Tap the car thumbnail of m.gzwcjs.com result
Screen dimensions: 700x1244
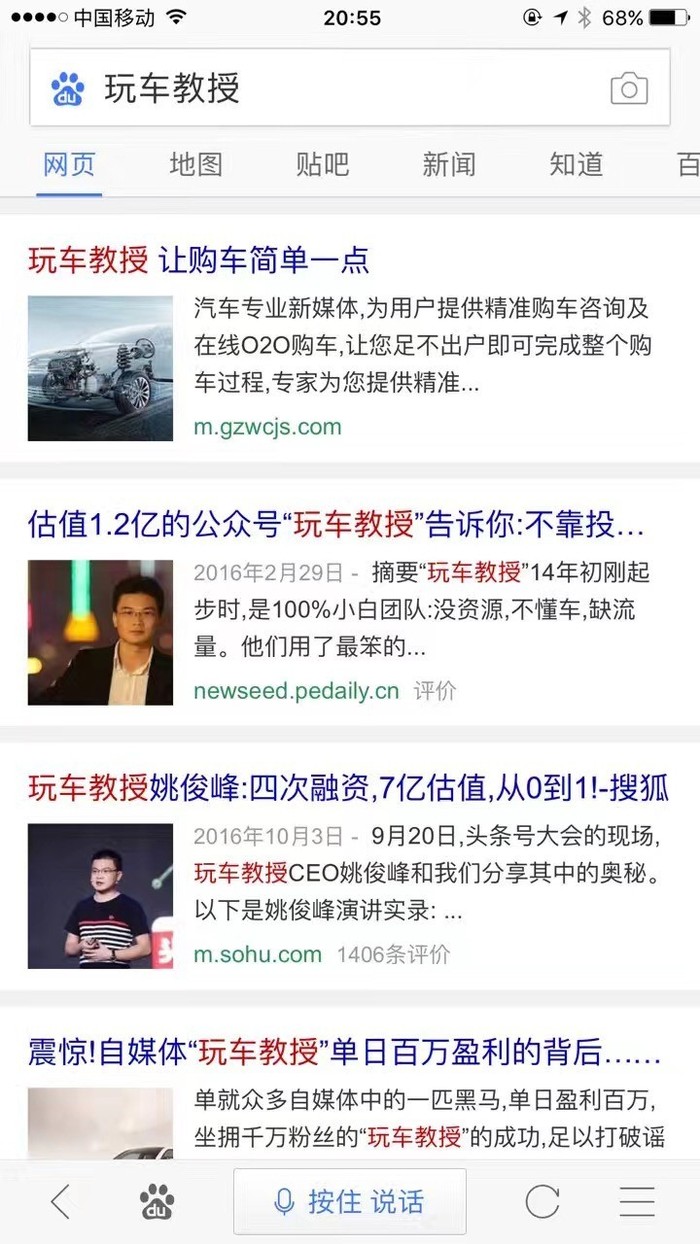(x=100, y=368)
